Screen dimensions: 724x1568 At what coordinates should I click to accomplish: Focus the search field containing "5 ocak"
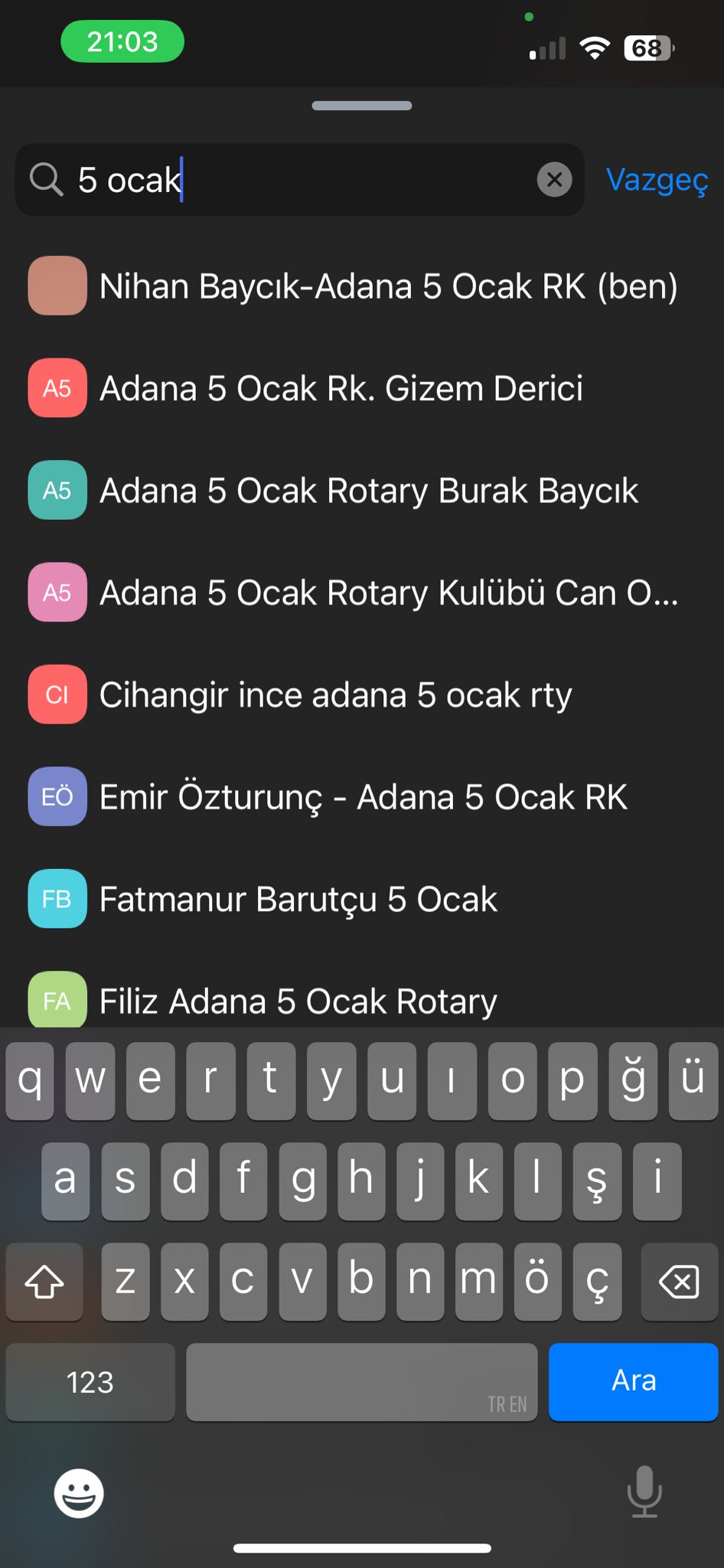click(299, 180)
